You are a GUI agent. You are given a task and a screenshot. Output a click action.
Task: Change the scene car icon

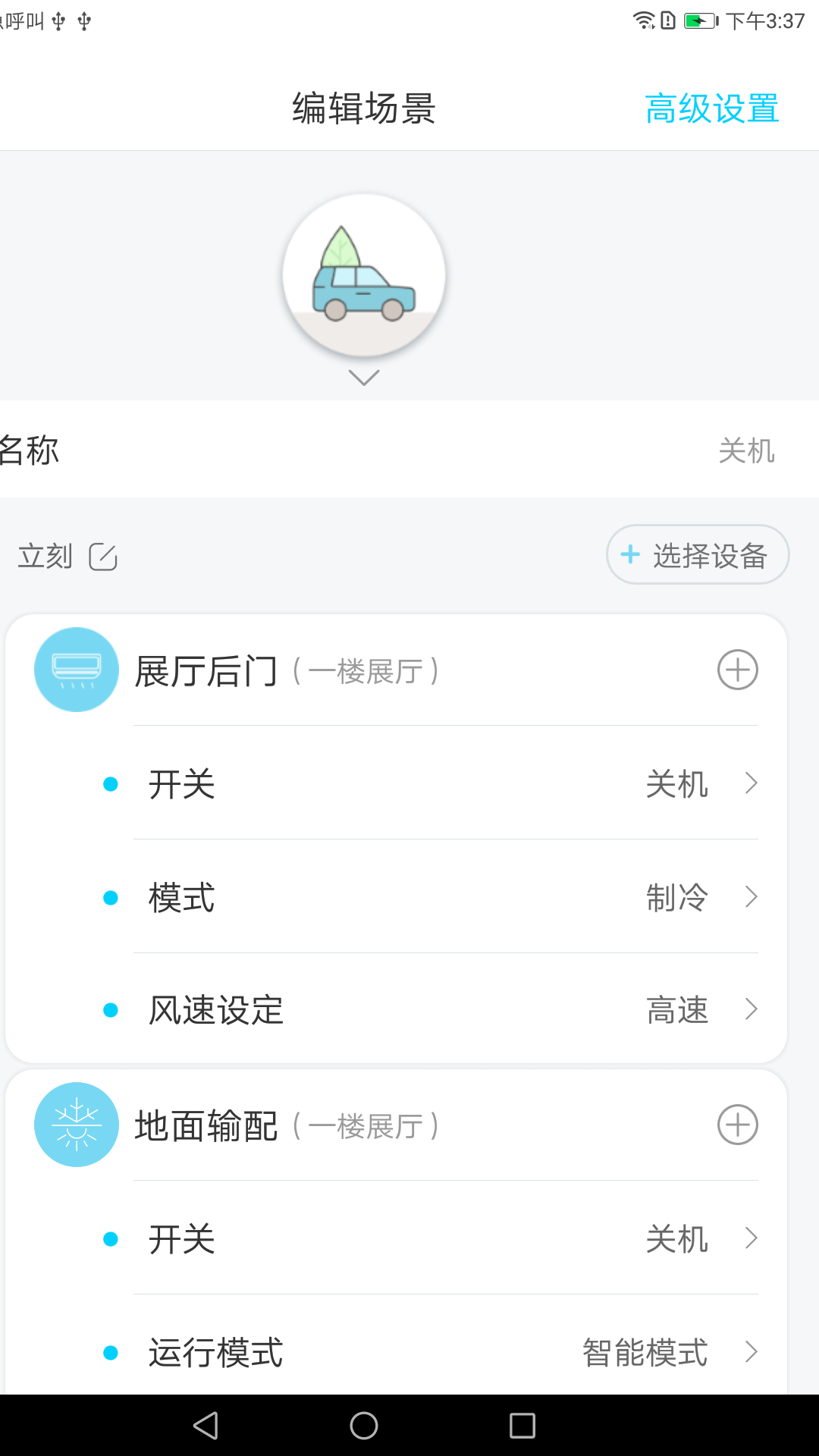(x=364, y=275)
